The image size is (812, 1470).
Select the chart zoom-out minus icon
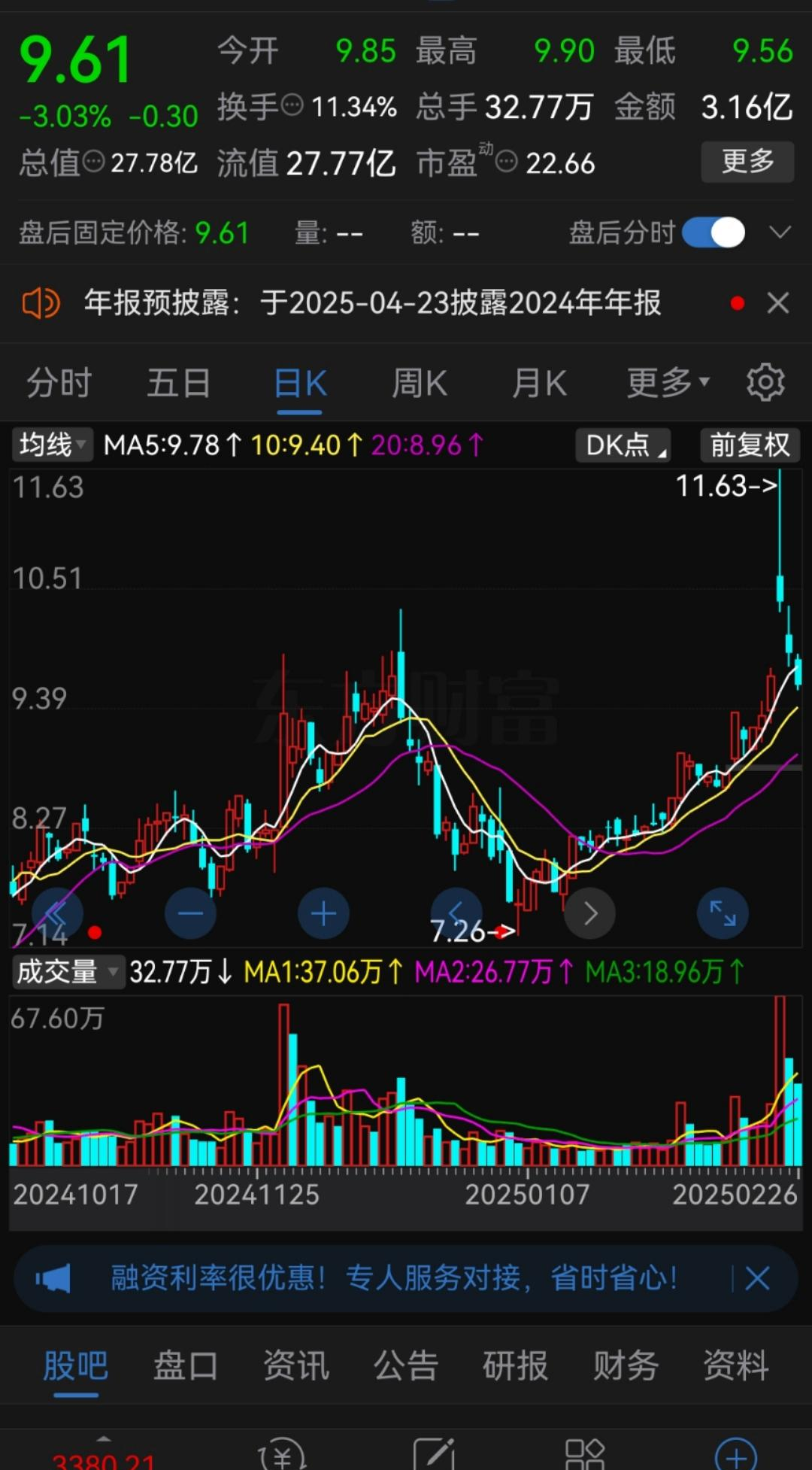click(x=190, y=913)
